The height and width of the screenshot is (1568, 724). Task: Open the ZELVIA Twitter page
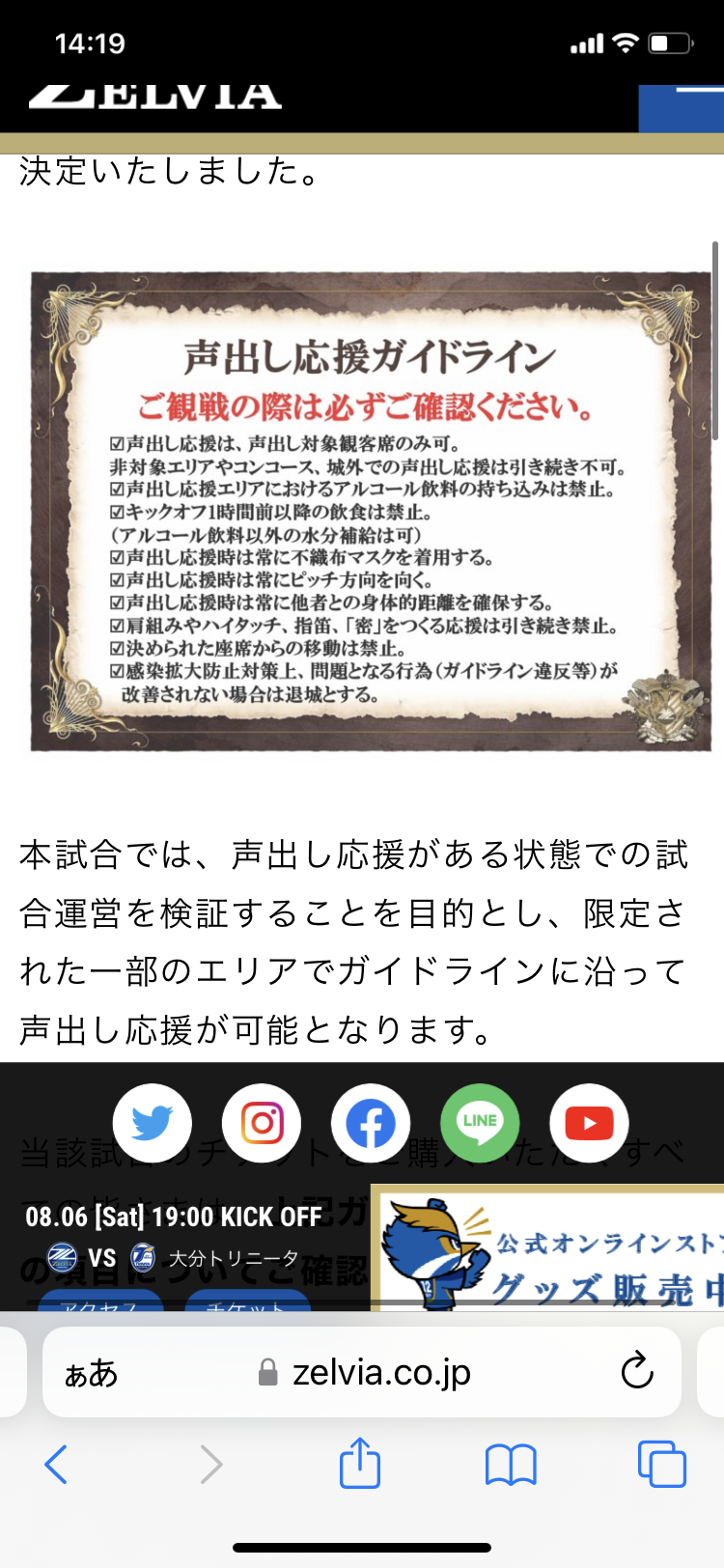pos(153,1123)
